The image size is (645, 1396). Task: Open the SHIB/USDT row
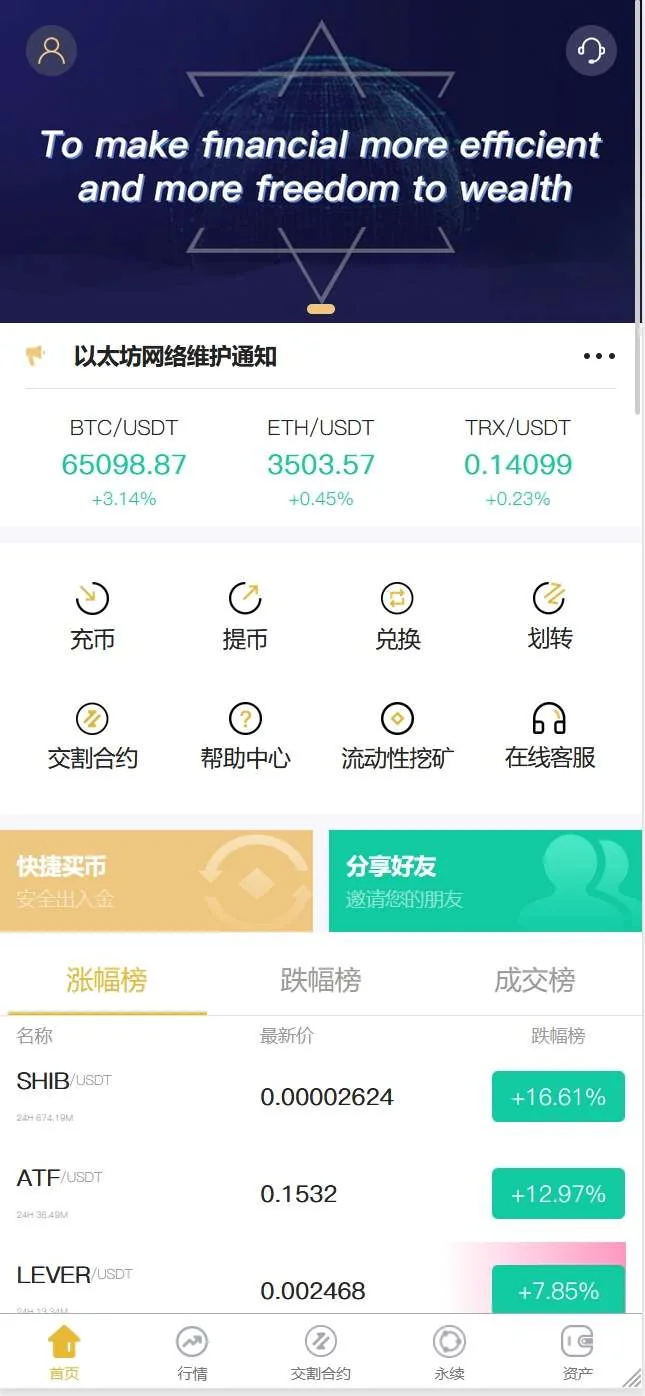click(320, 1097)
